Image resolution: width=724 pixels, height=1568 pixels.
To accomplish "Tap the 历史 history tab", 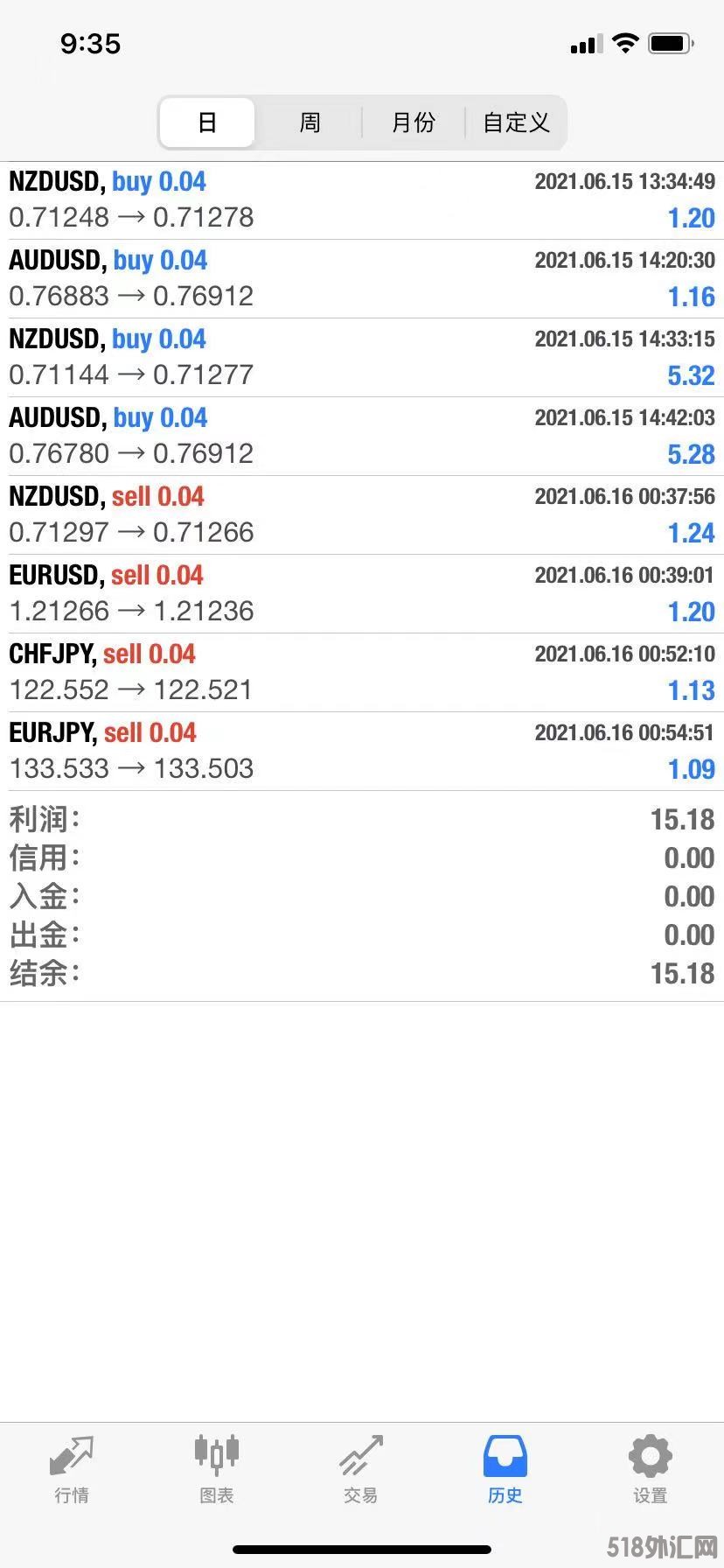I will click(x=505, y=1470).
